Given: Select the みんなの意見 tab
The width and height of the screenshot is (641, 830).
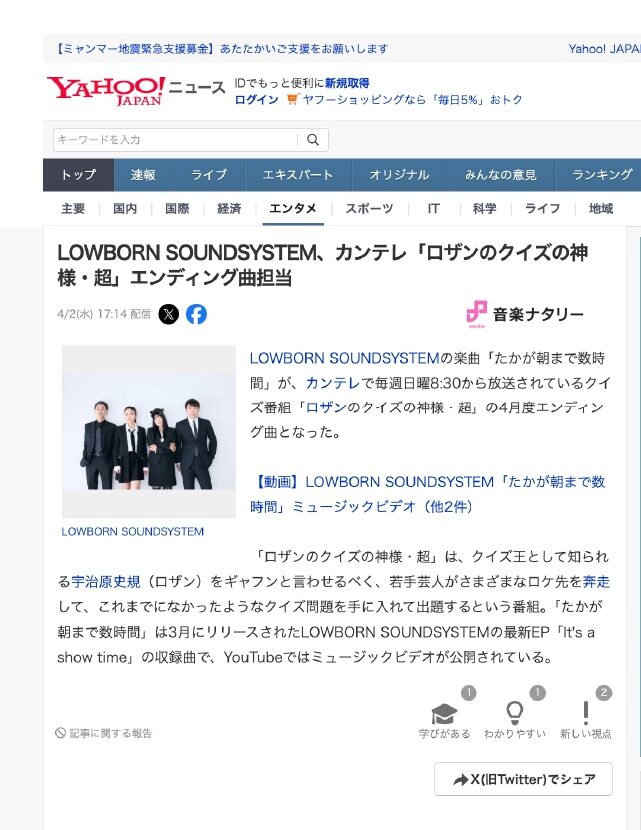Looking at the screenshot, I should (x=500, y=175).
